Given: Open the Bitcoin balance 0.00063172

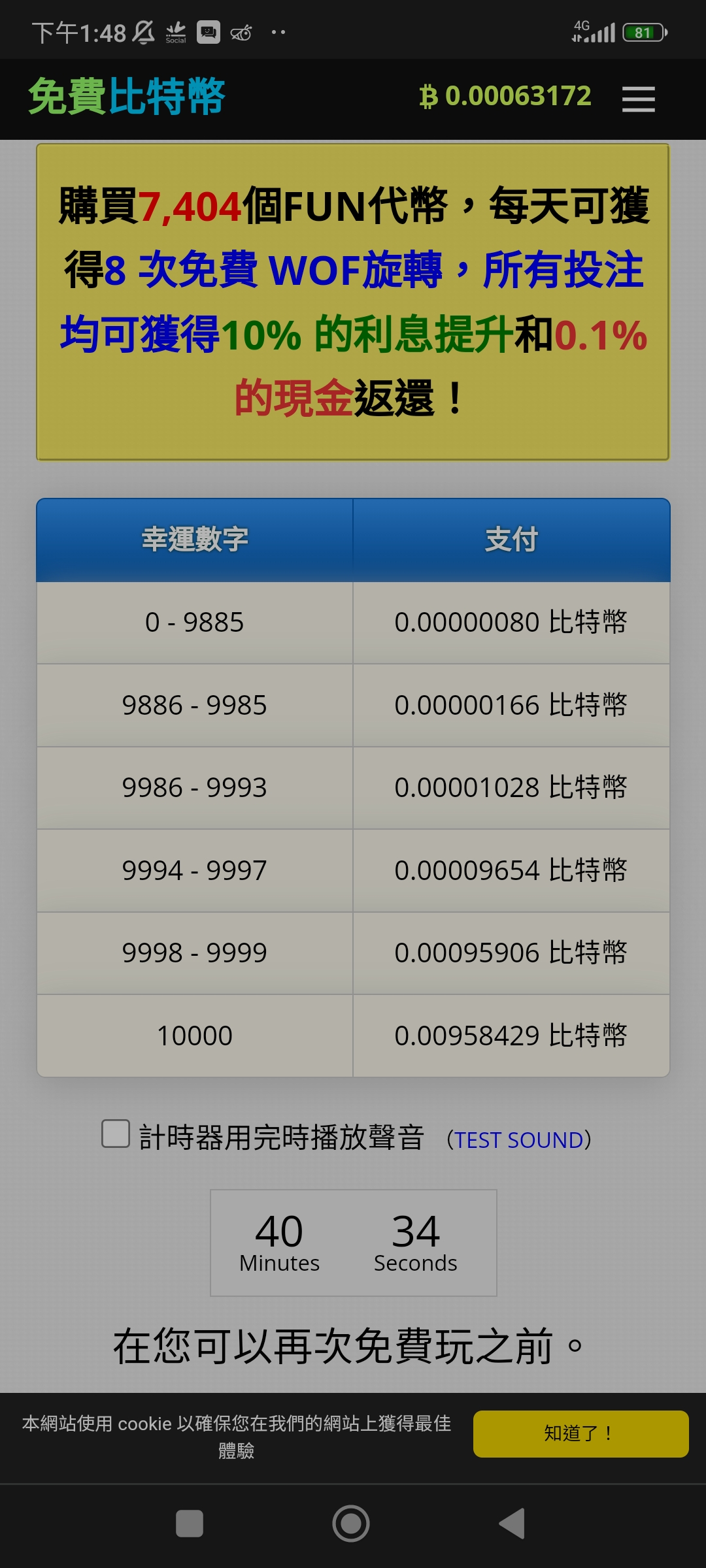Looking at the screenshot, I should 505,97.
